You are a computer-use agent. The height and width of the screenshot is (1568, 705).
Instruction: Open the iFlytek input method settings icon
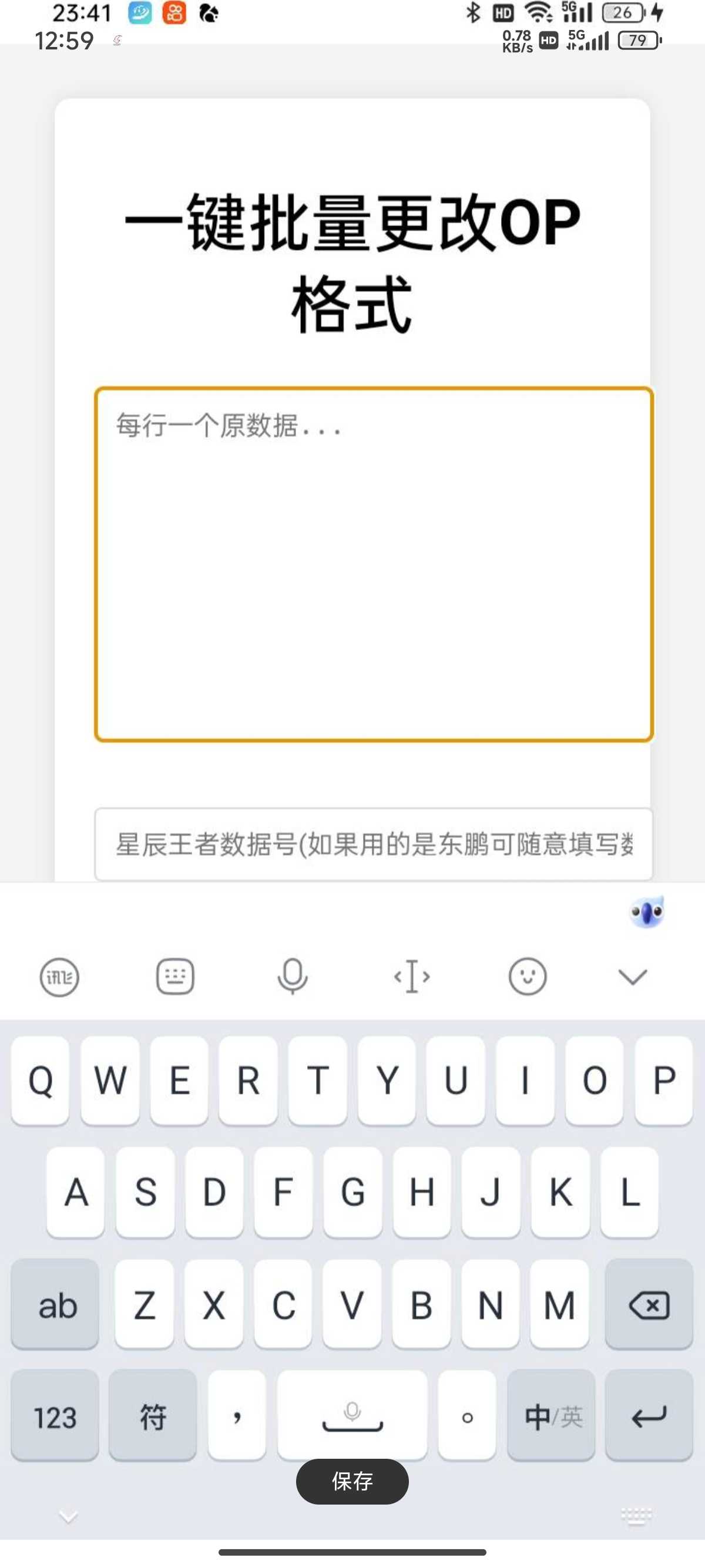(59, 977)
